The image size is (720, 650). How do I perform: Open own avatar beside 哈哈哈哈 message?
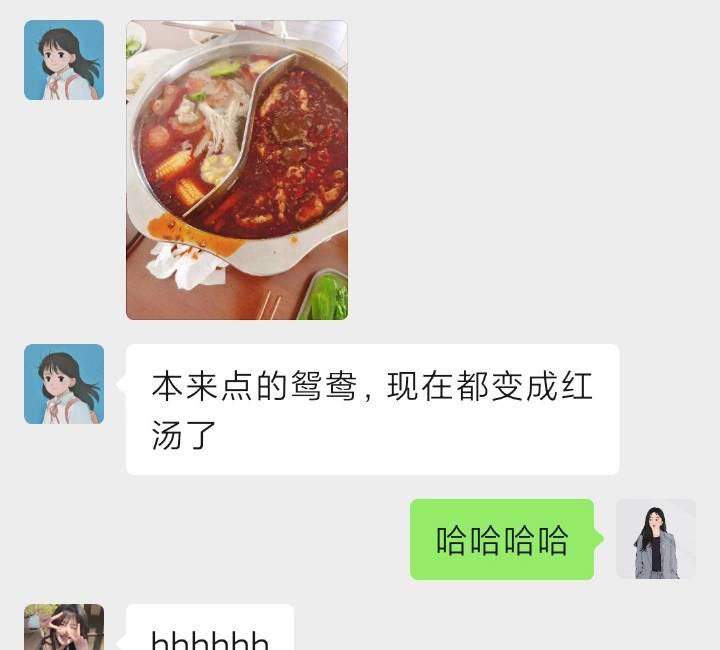(x=656, y=539)
